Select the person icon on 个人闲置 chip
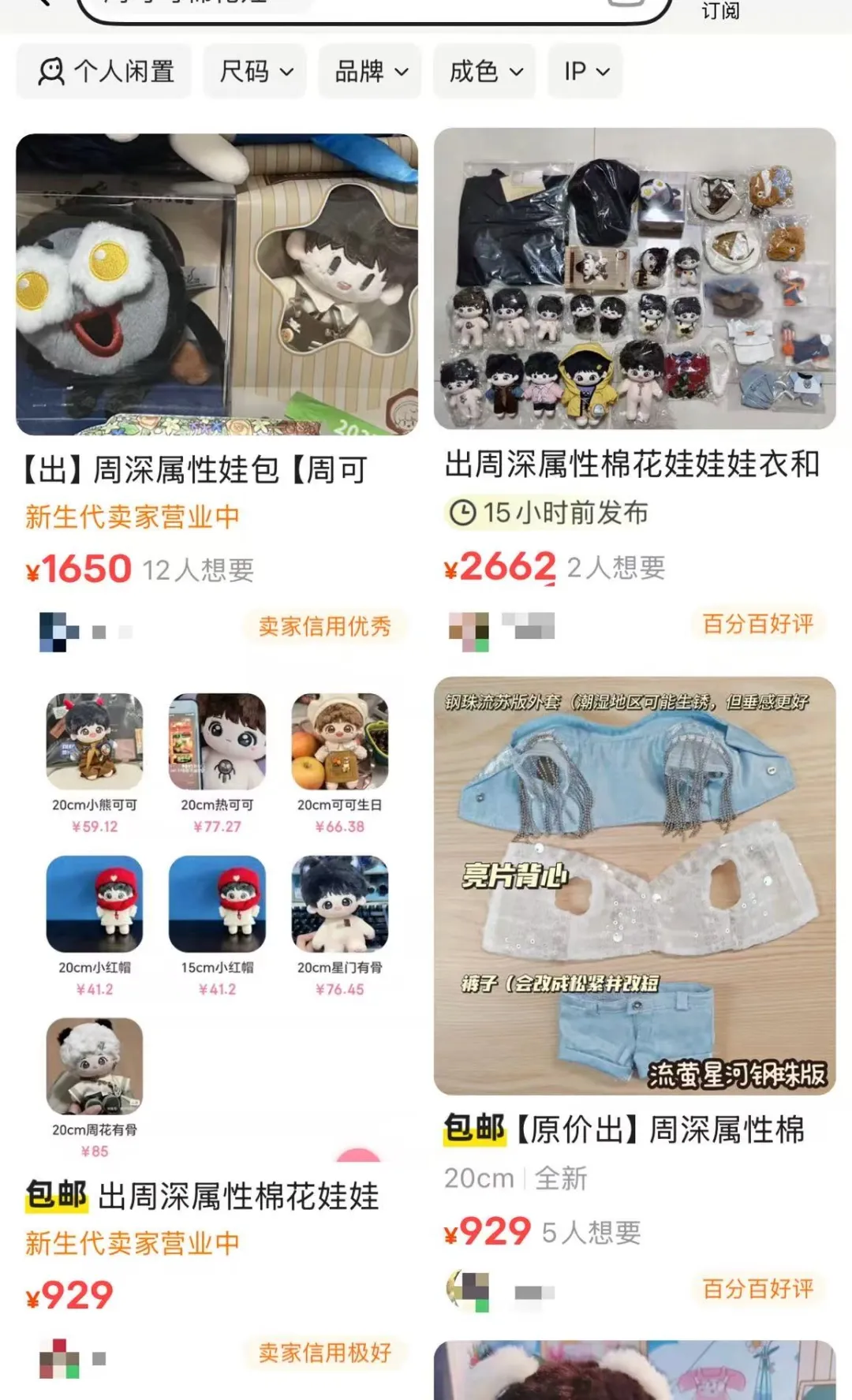852x1400 pixels. coord(53,71)
